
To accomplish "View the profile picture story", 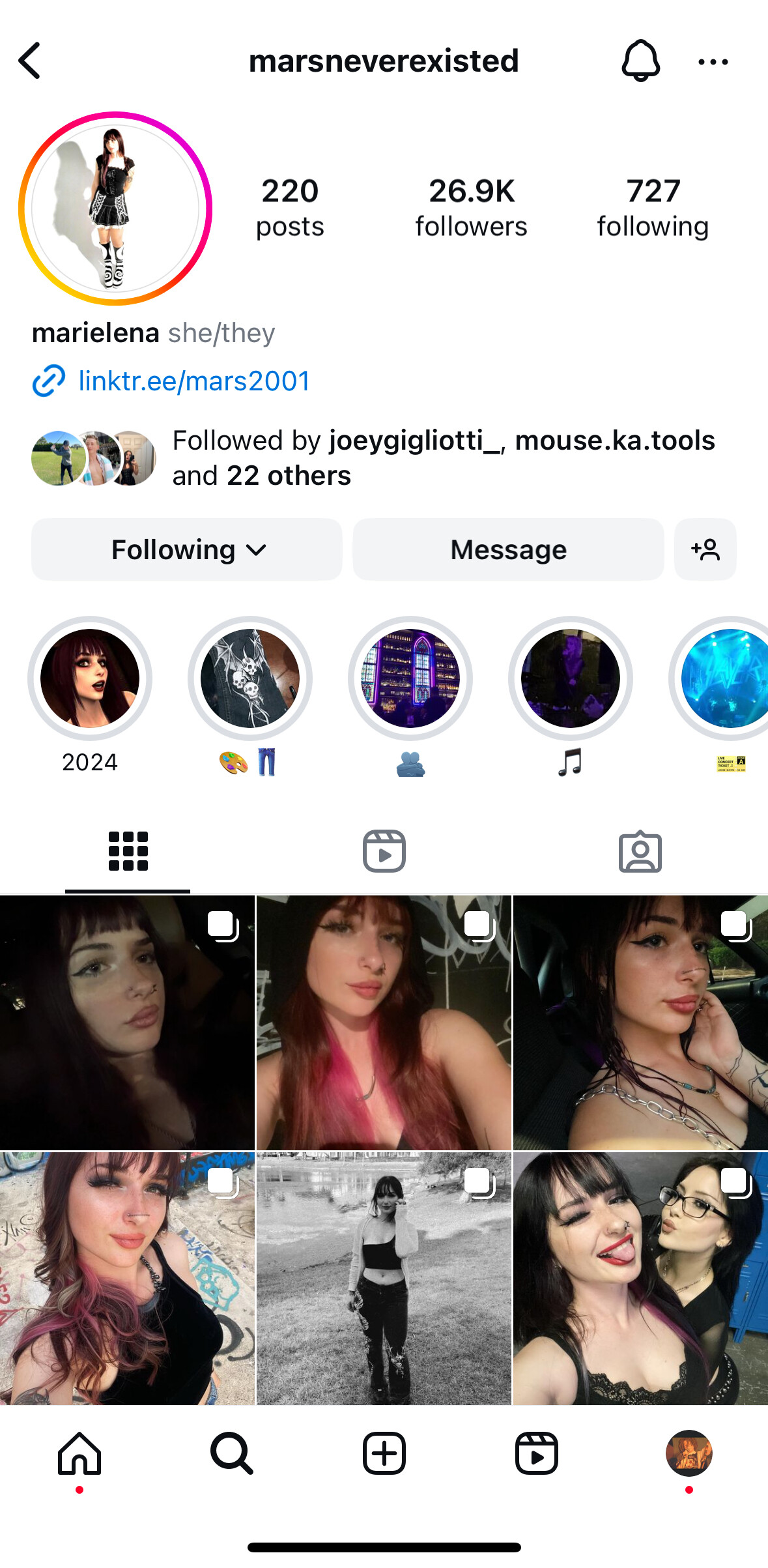I will point(115,209).
